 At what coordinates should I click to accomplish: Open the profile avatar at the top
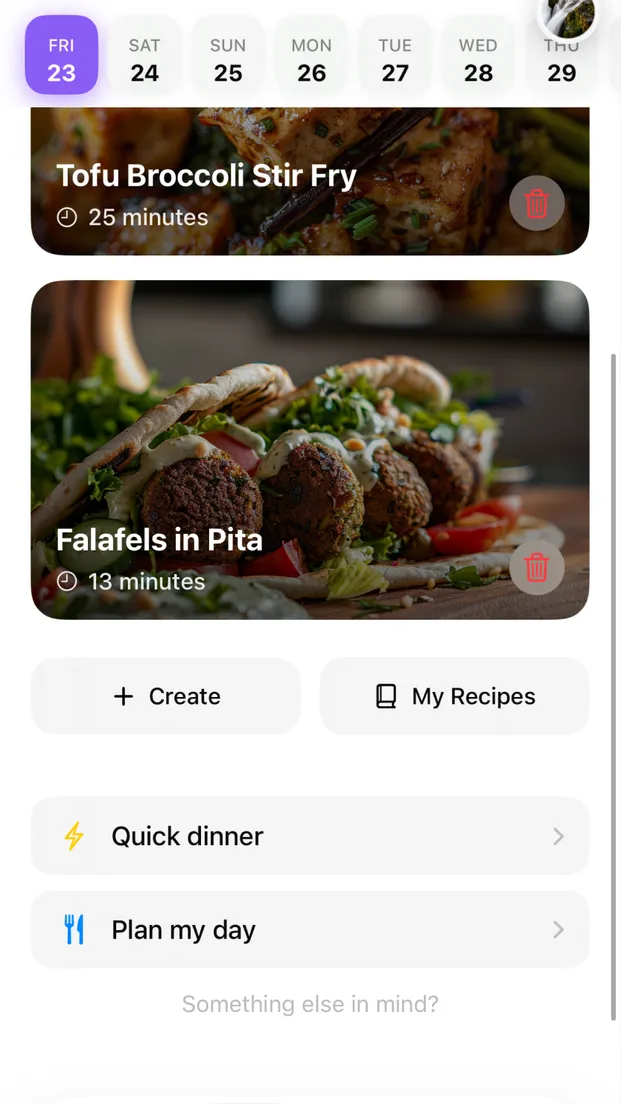569,16
